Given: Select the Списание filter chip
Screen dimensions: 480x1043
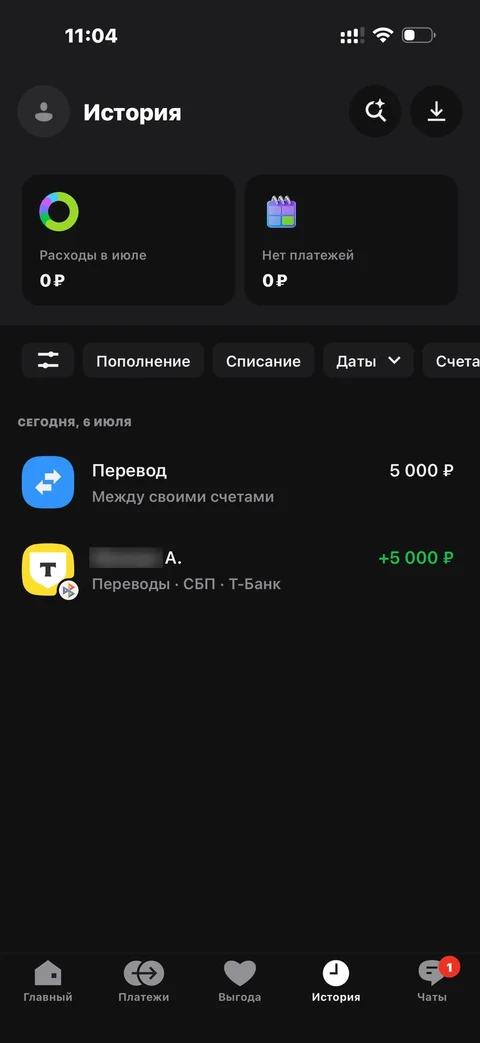Looking at the screenshot, I should pyautogui.click(x=263, y=361).
